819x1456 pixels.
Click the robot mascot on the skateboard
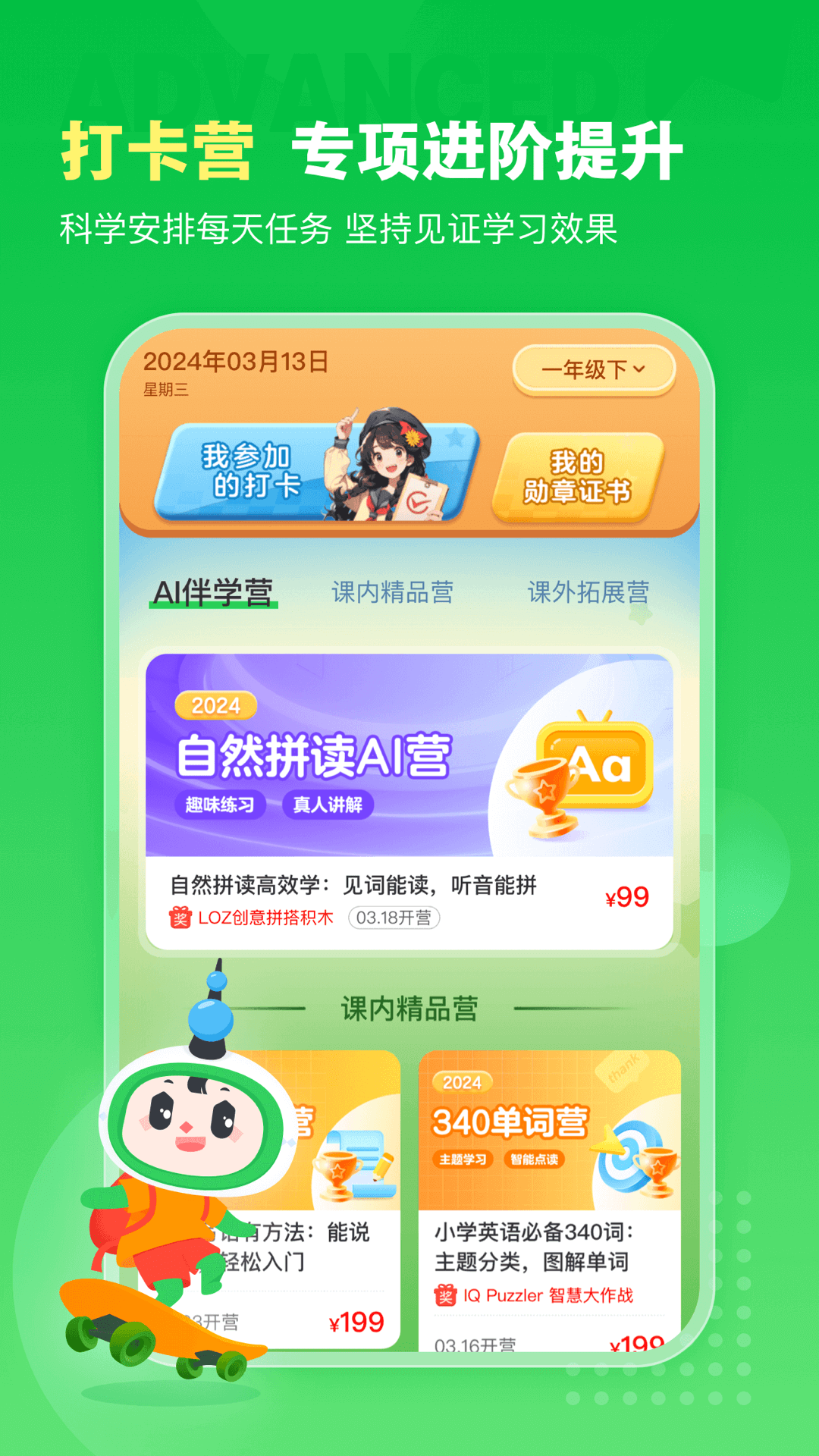coord(174,1183)
